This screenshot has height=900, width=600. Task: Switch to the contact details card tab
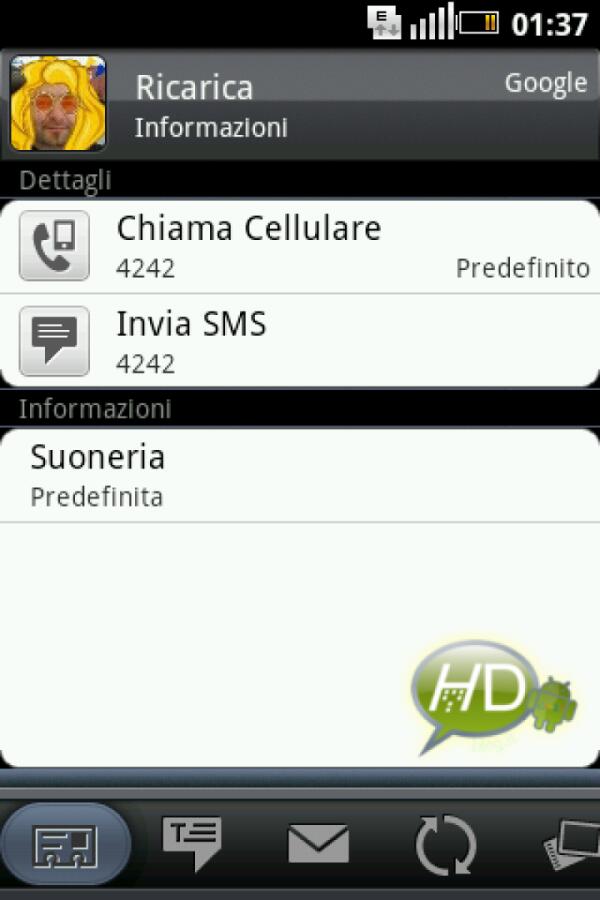point(66,845)
